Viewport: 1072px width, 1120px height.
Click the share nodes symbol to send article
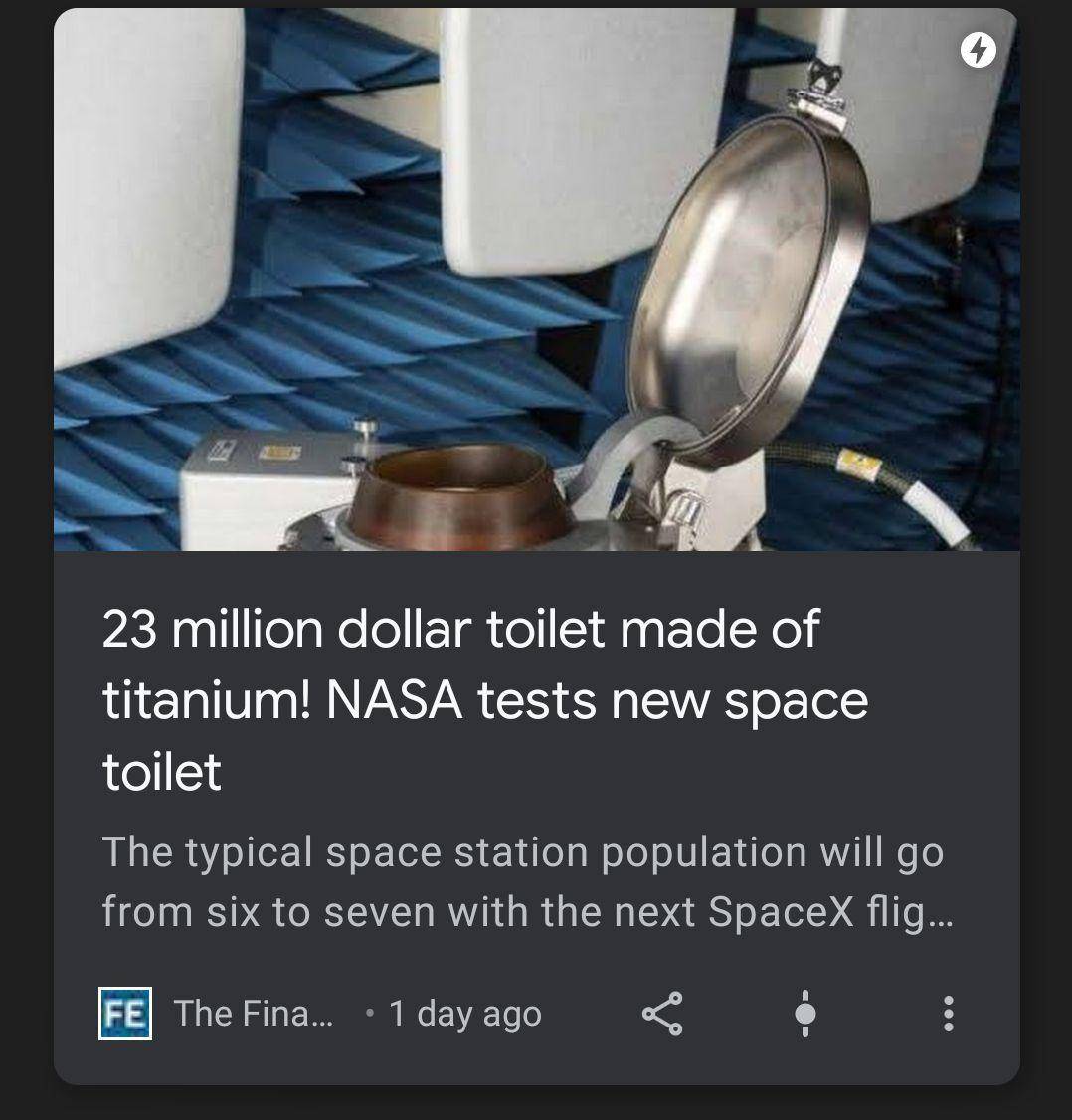click(x=662, y=1014)
